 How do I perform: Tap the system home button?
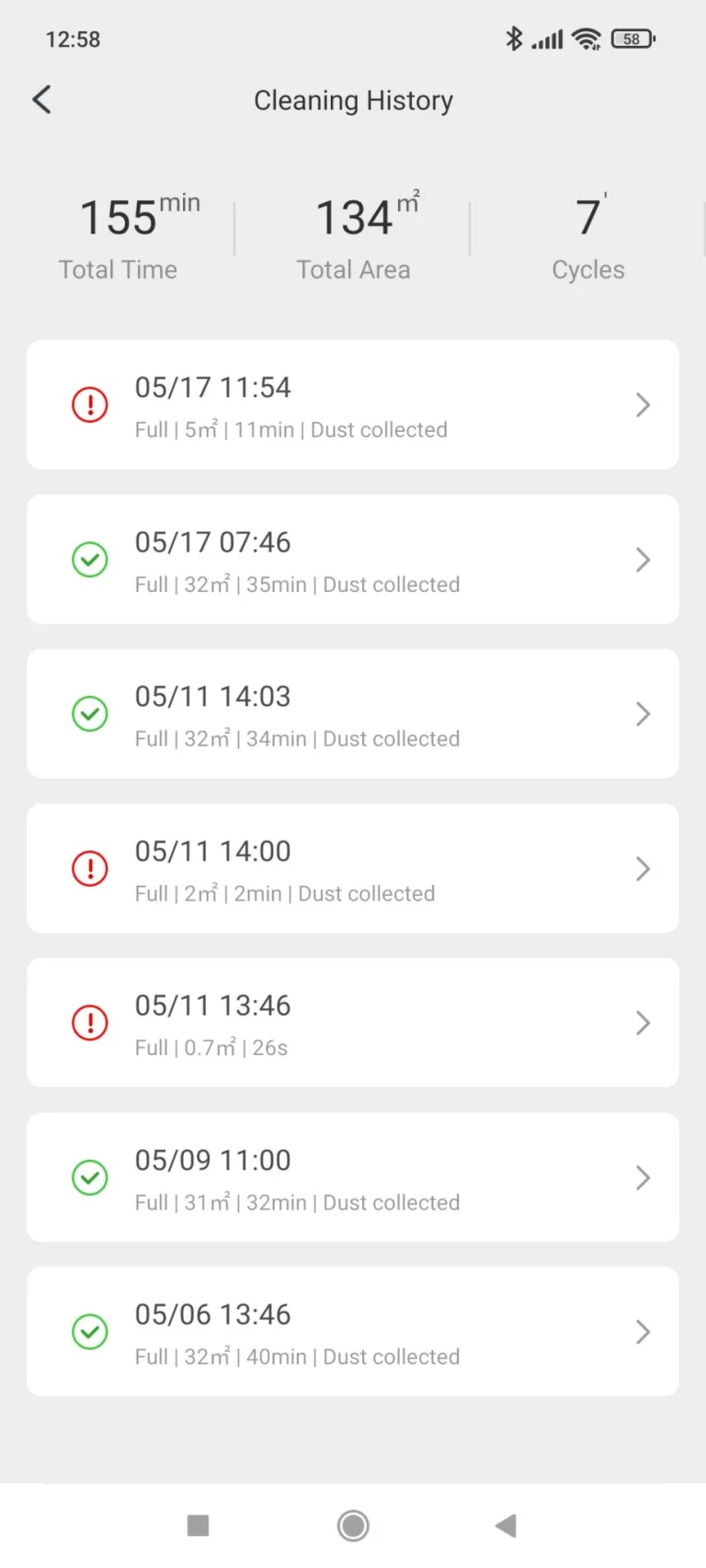353,1526
